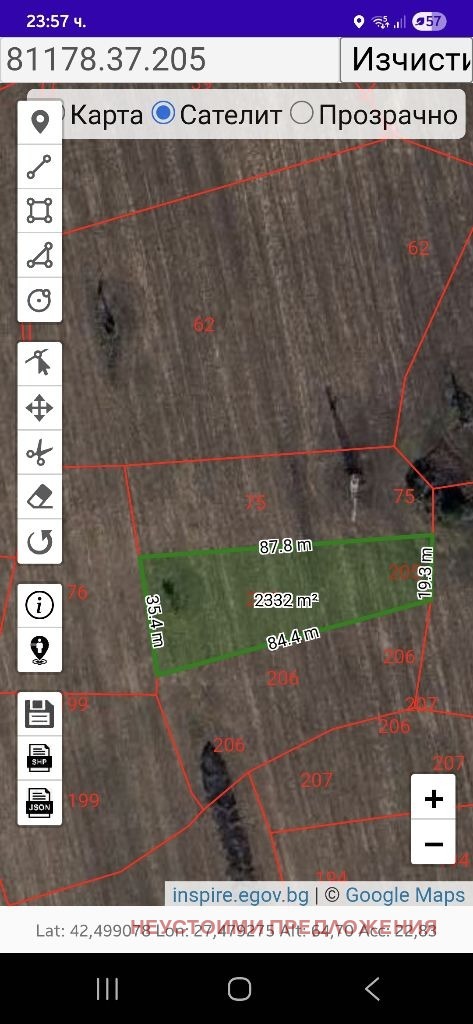Screen dimensions: 473x1024
Task: Activate the scissors cut tool
Action: click(40, 453)
